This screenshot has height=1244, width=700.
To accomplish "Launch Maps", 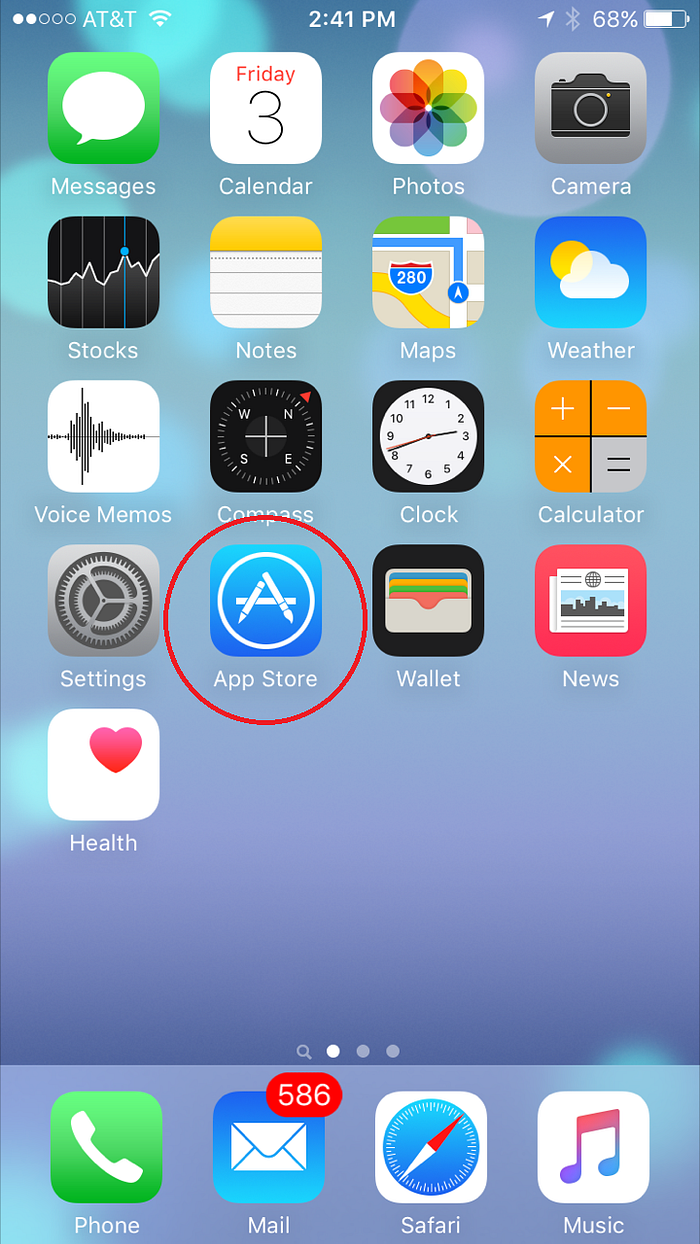I will pos(428,272).
